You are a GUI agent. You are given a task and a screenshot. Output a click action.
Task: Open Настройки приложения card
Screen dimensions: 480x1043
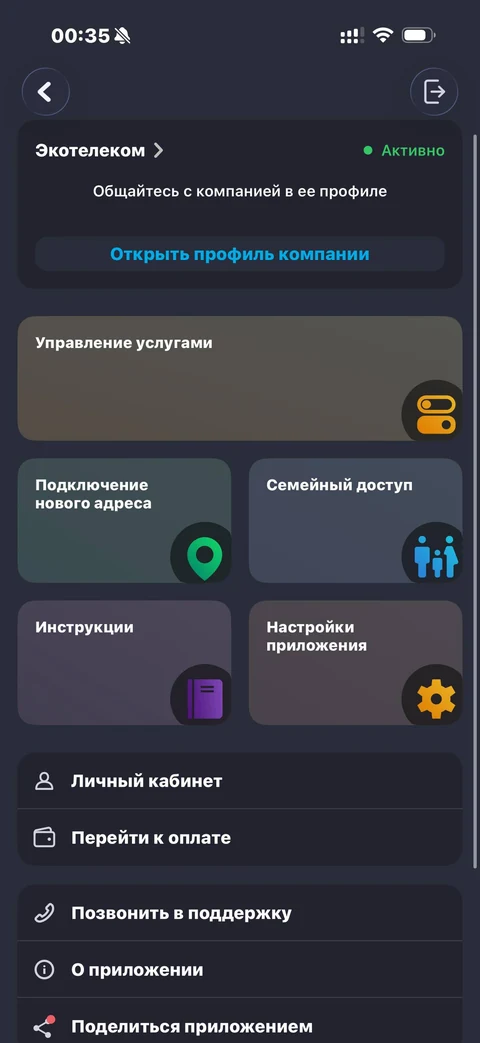pos(356,663)
